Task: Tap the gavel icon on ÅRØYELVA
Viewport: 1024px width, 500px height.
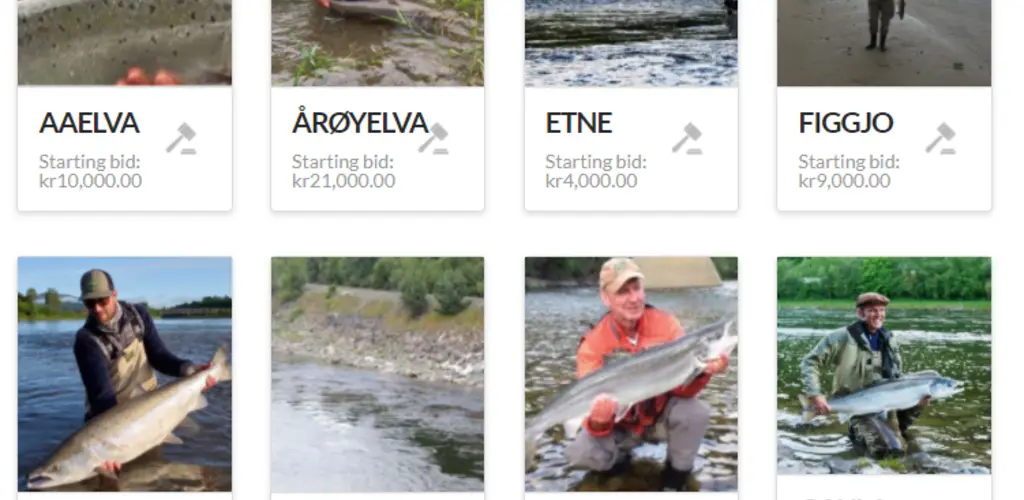Action: click(x=434, y=139)
